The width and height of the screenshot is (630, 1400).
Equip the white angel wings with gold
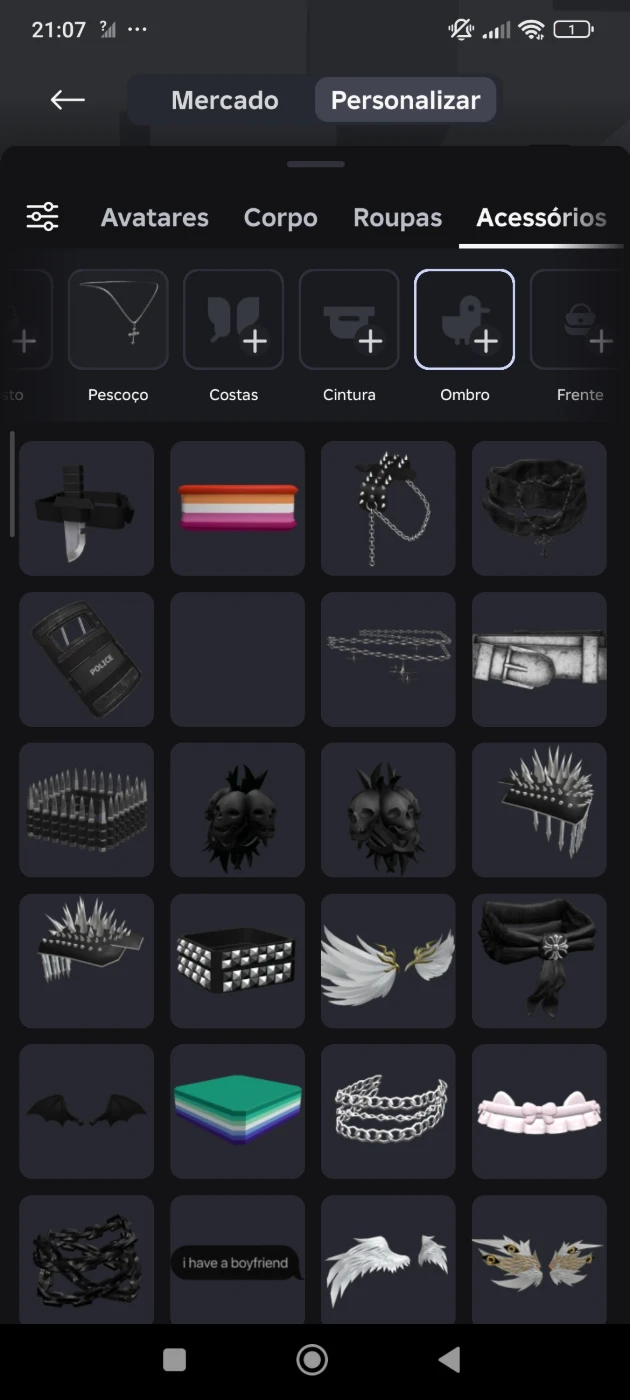coord(388,961)
